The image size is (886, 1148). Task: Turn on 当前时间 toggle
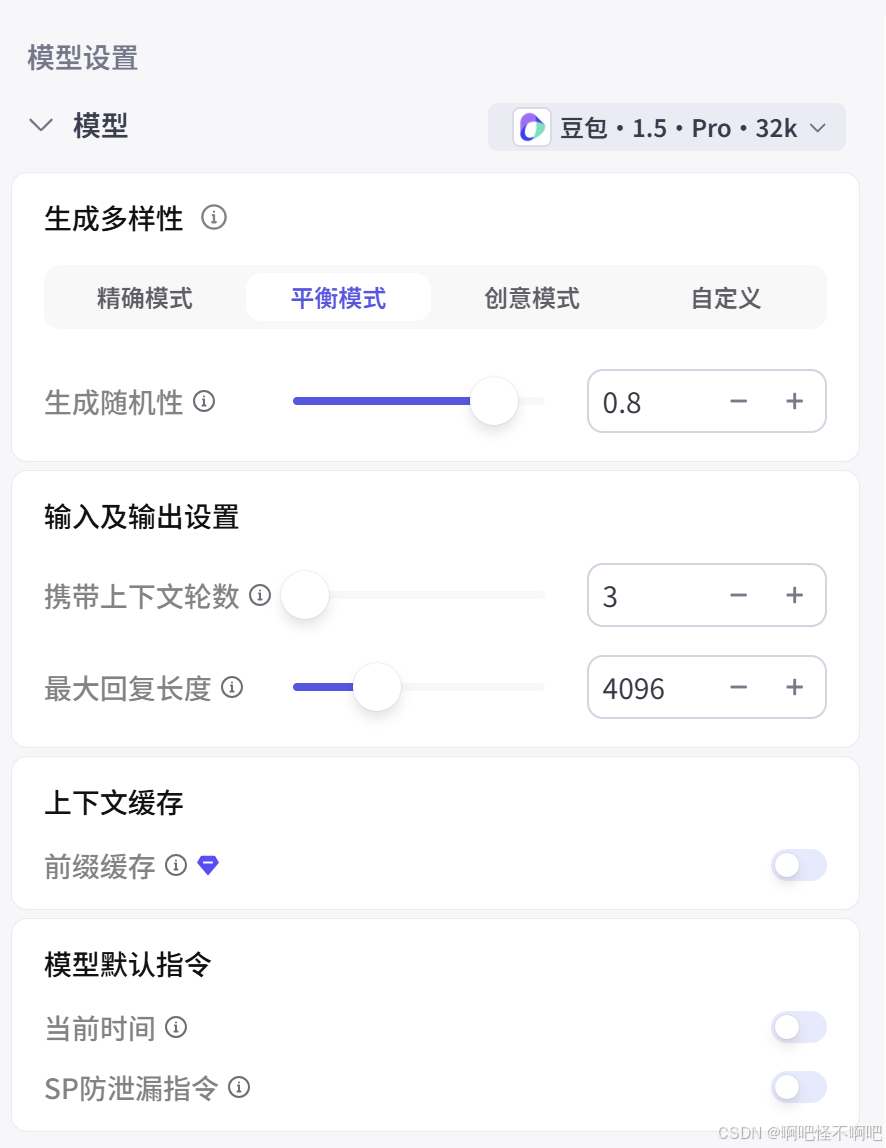pos(798,1027)
